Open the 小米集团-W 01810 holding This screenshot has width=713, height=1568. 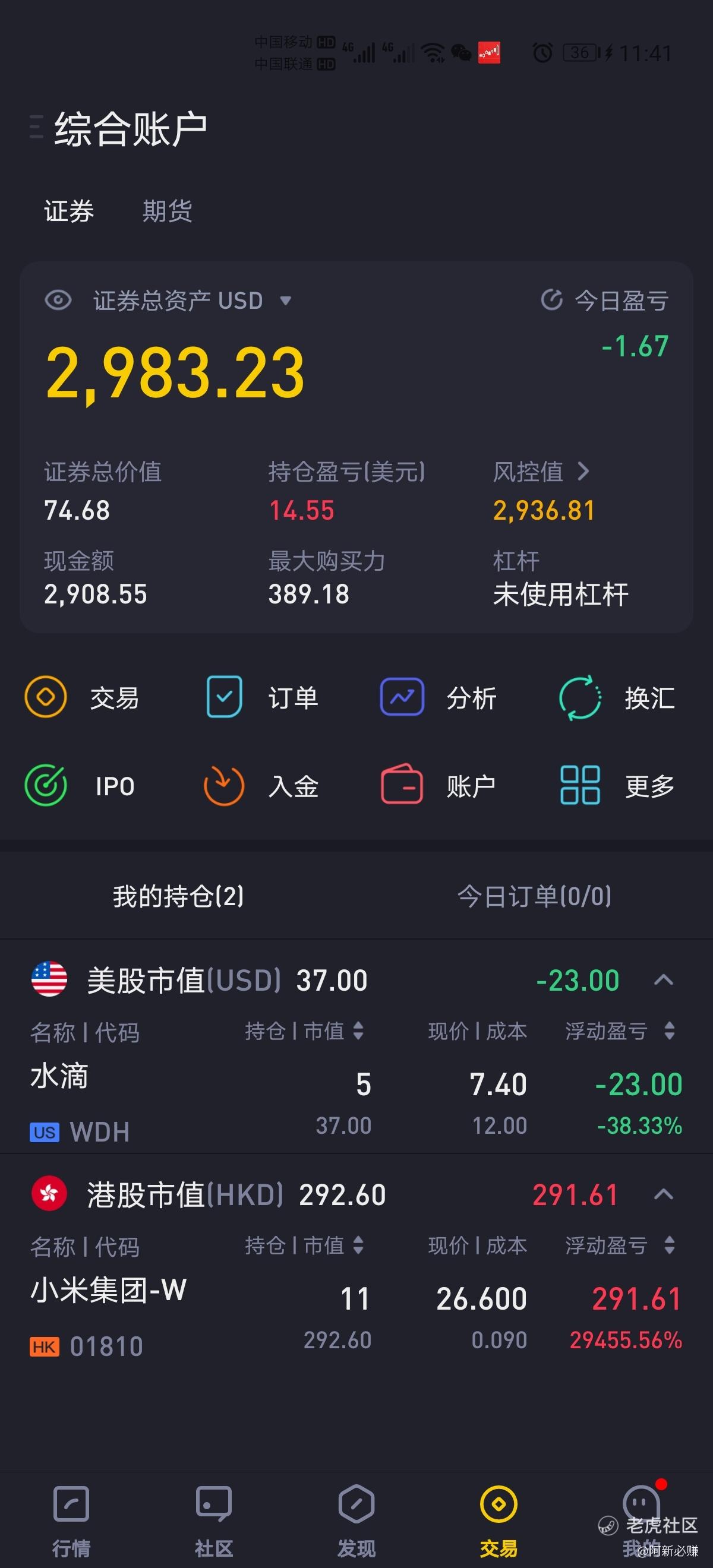(x=356, y=1319)
